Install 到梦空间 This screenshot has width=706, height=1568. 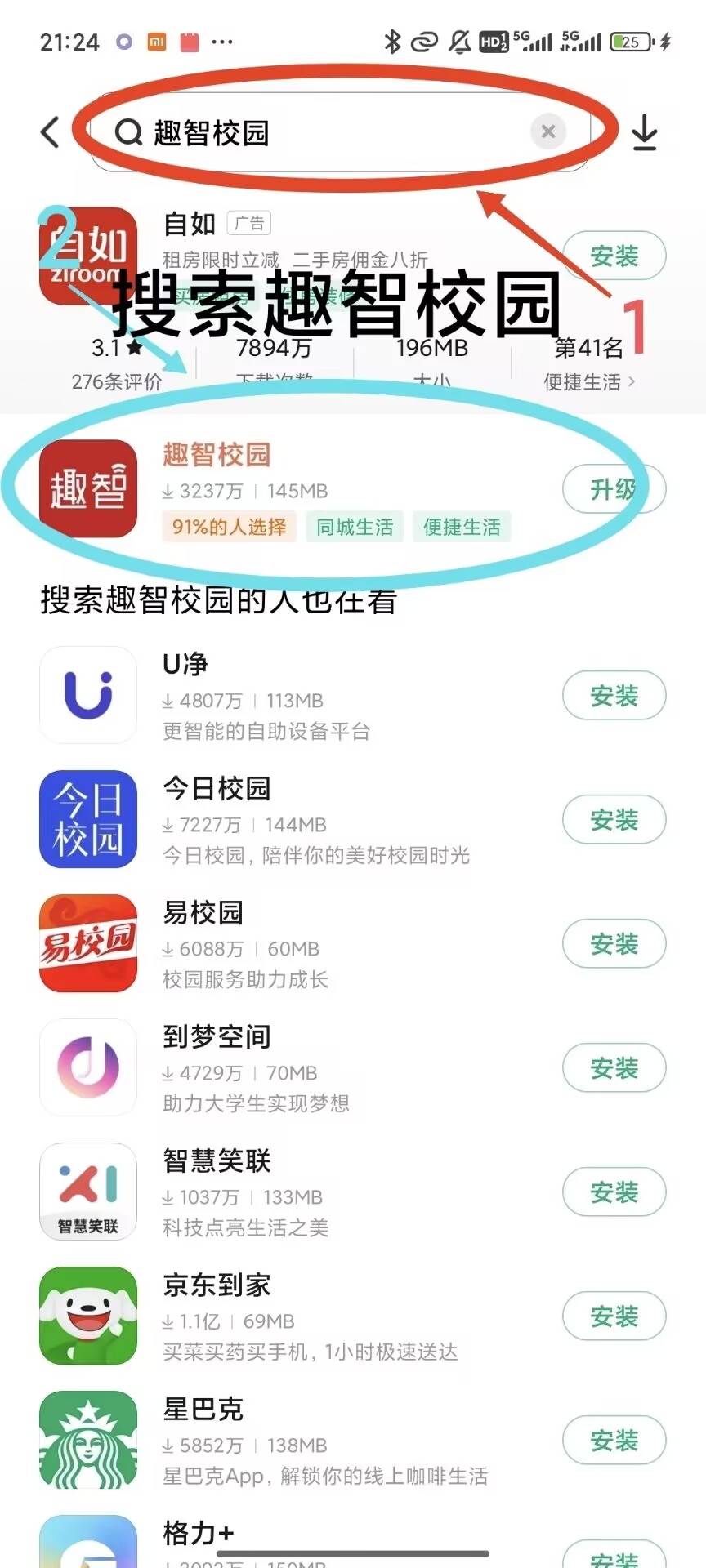614,1068
